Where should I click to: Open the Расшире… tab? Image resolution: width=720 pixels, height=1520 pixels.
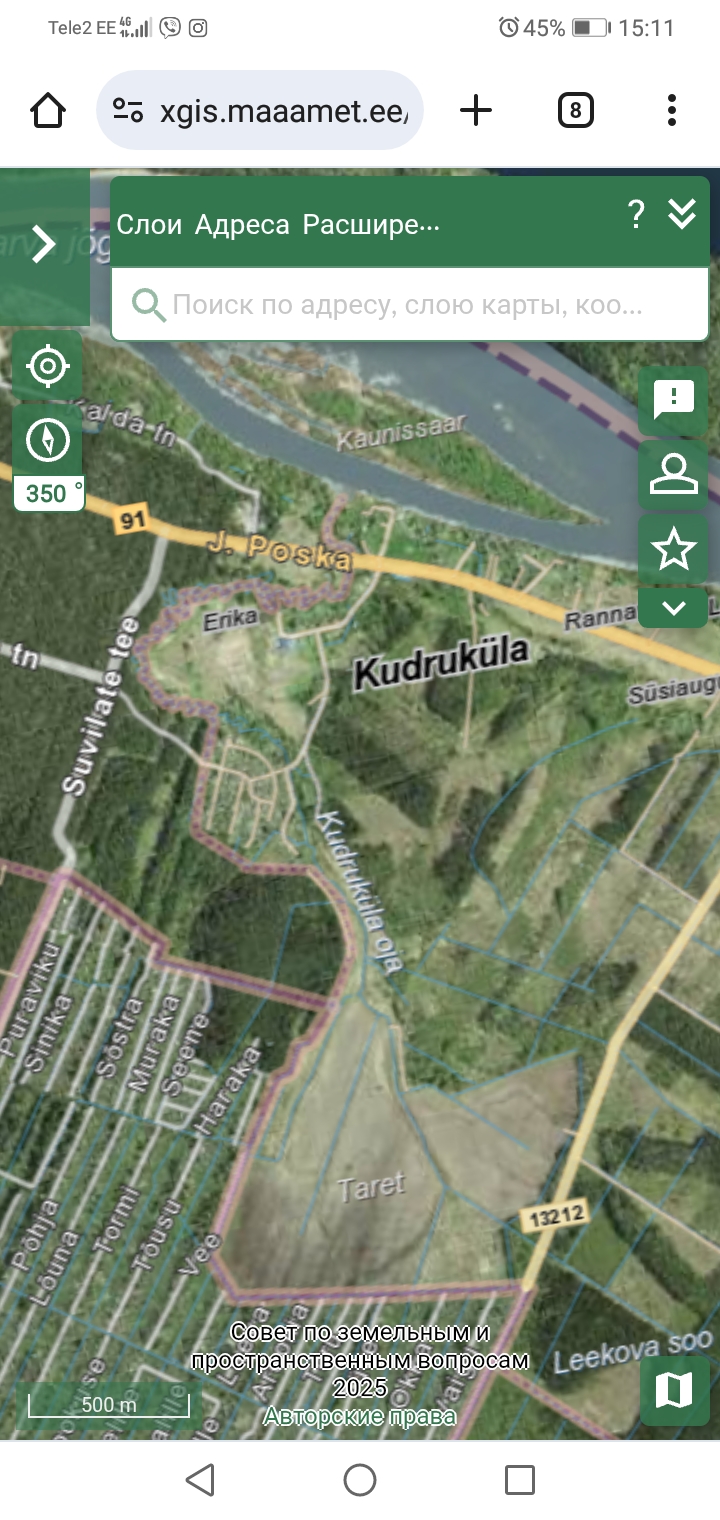(371, 224)
